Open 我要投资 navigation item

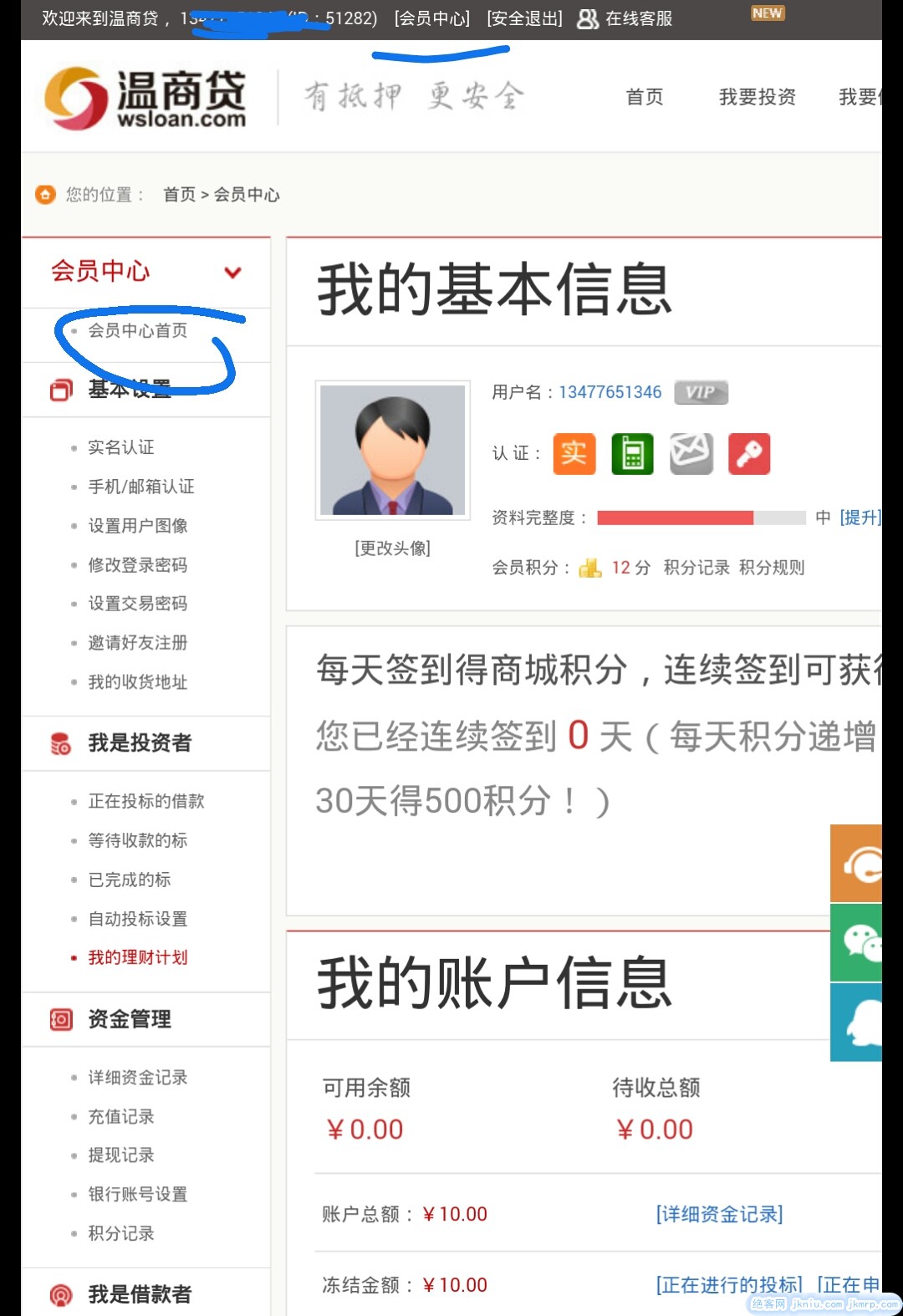(x=757, y=97)
